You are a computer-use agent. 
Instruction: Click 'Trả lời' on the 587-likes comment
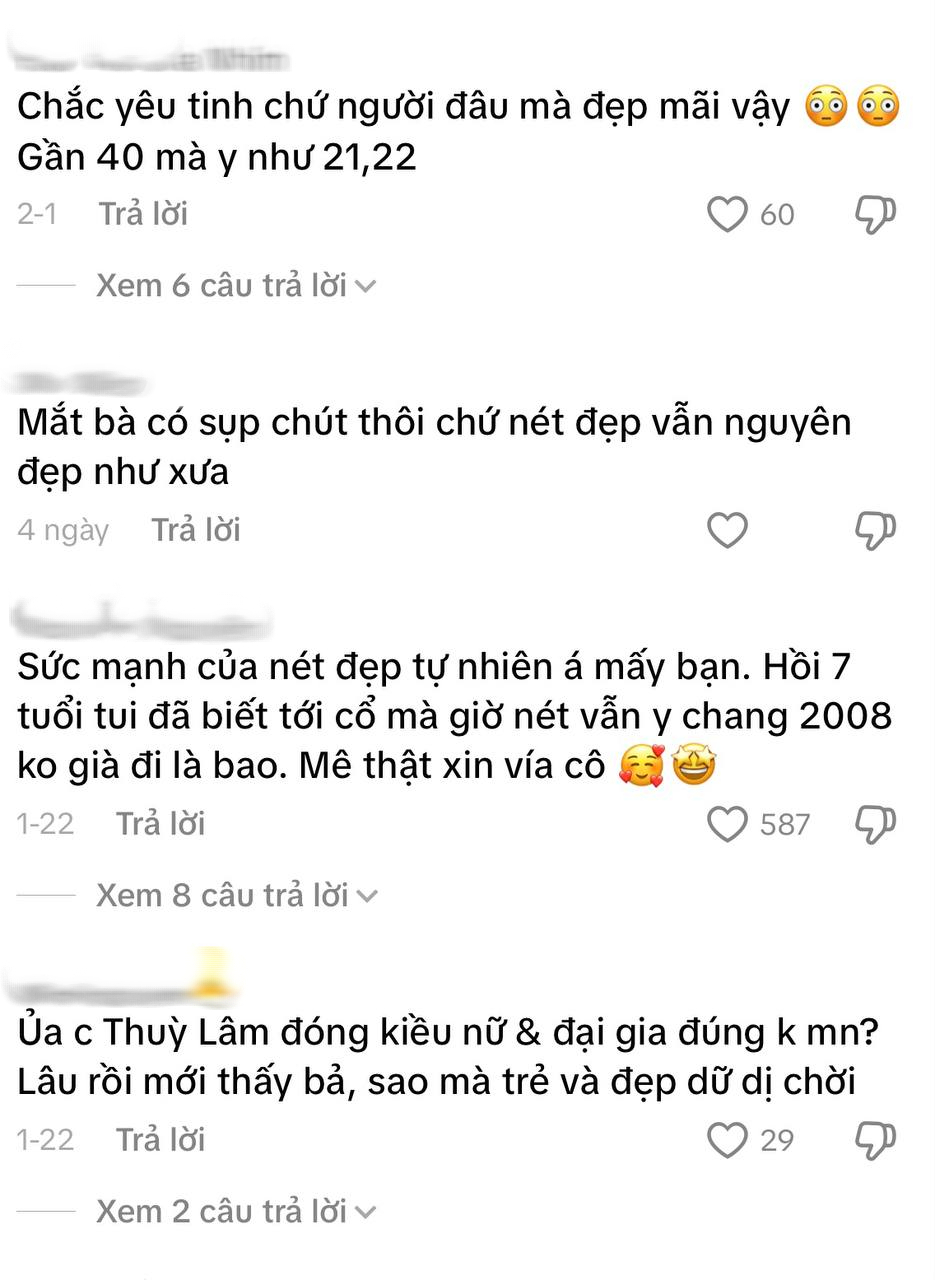[x=160, y=824]
